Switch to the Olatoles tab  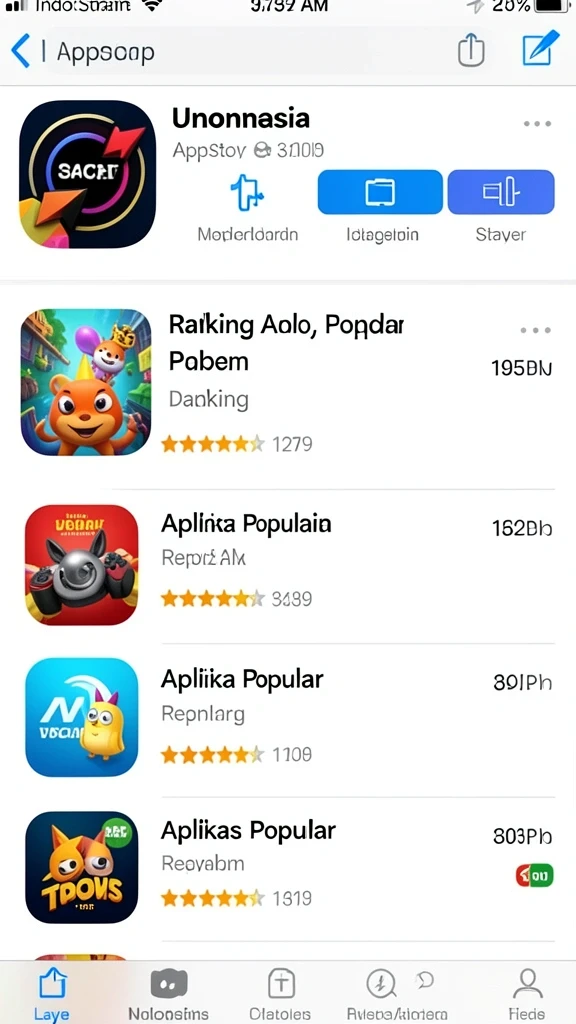click(280, 994)
